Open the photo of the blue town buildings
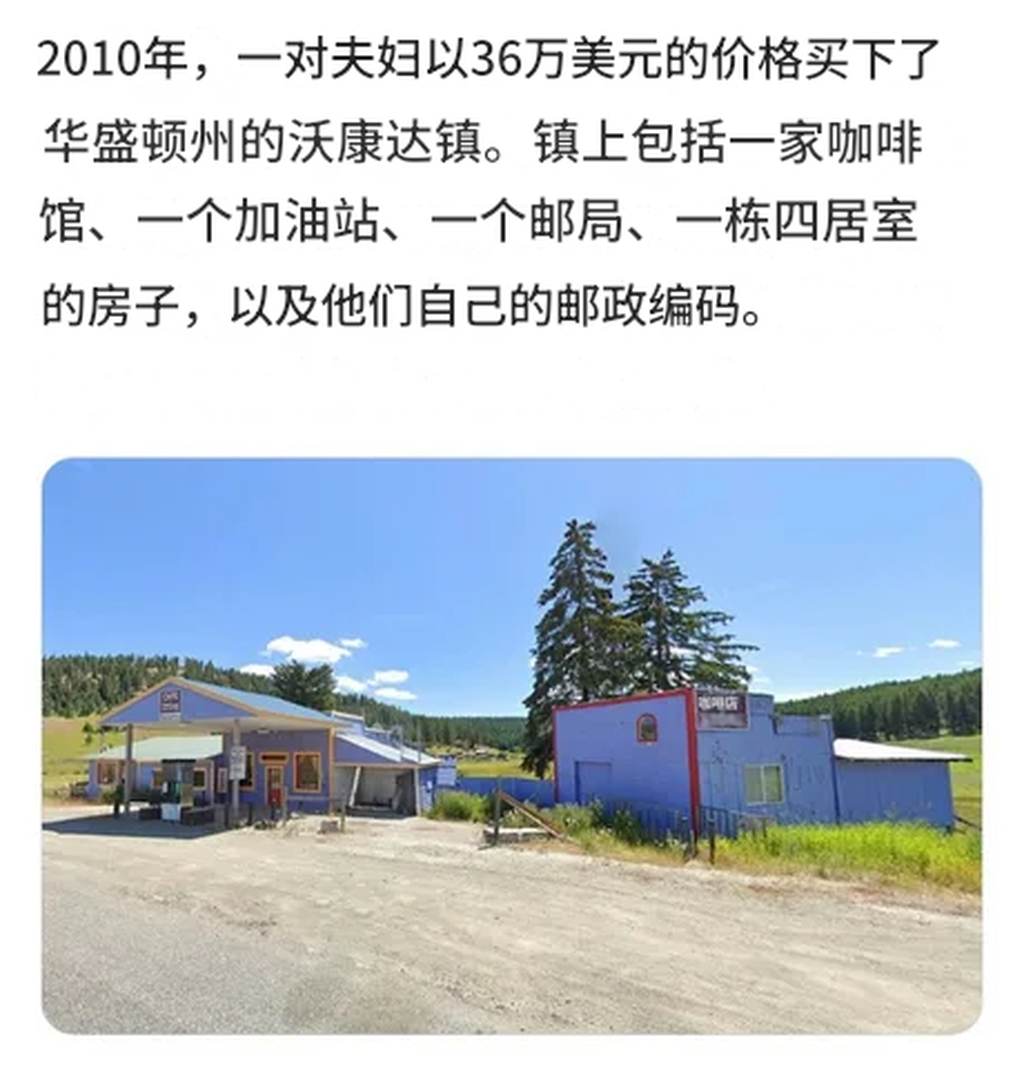 pyautogui.click(x=511, y=745)
